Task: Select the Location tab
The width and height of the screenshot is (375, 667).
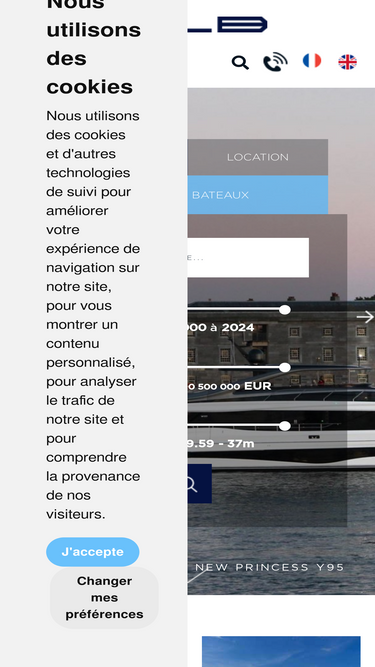Action: point(258,157)
